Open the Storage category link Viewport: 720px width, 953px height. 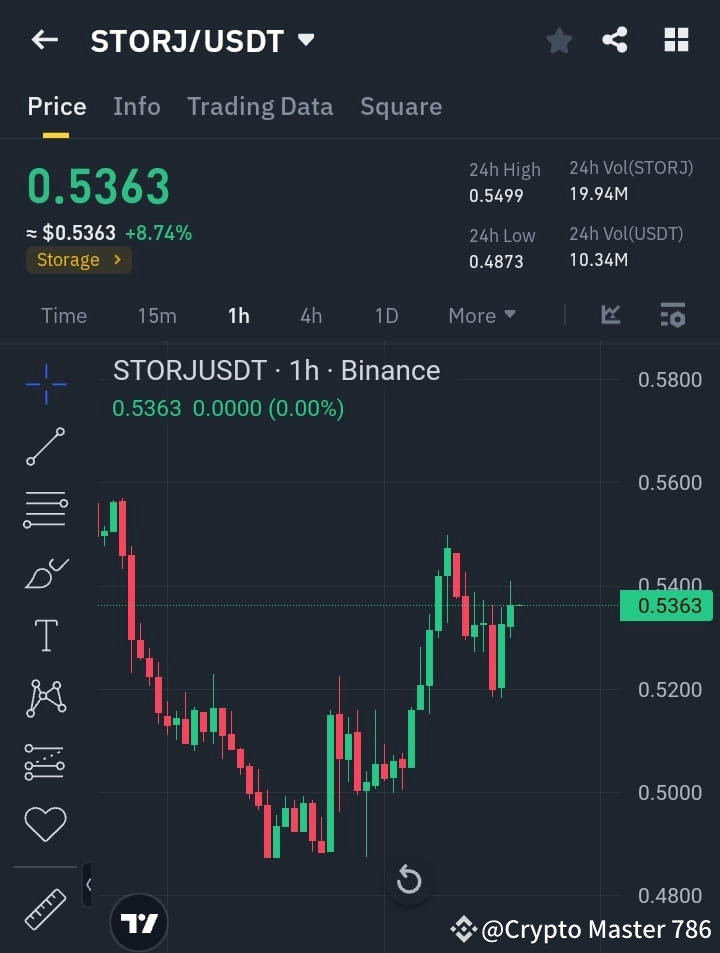78,260
